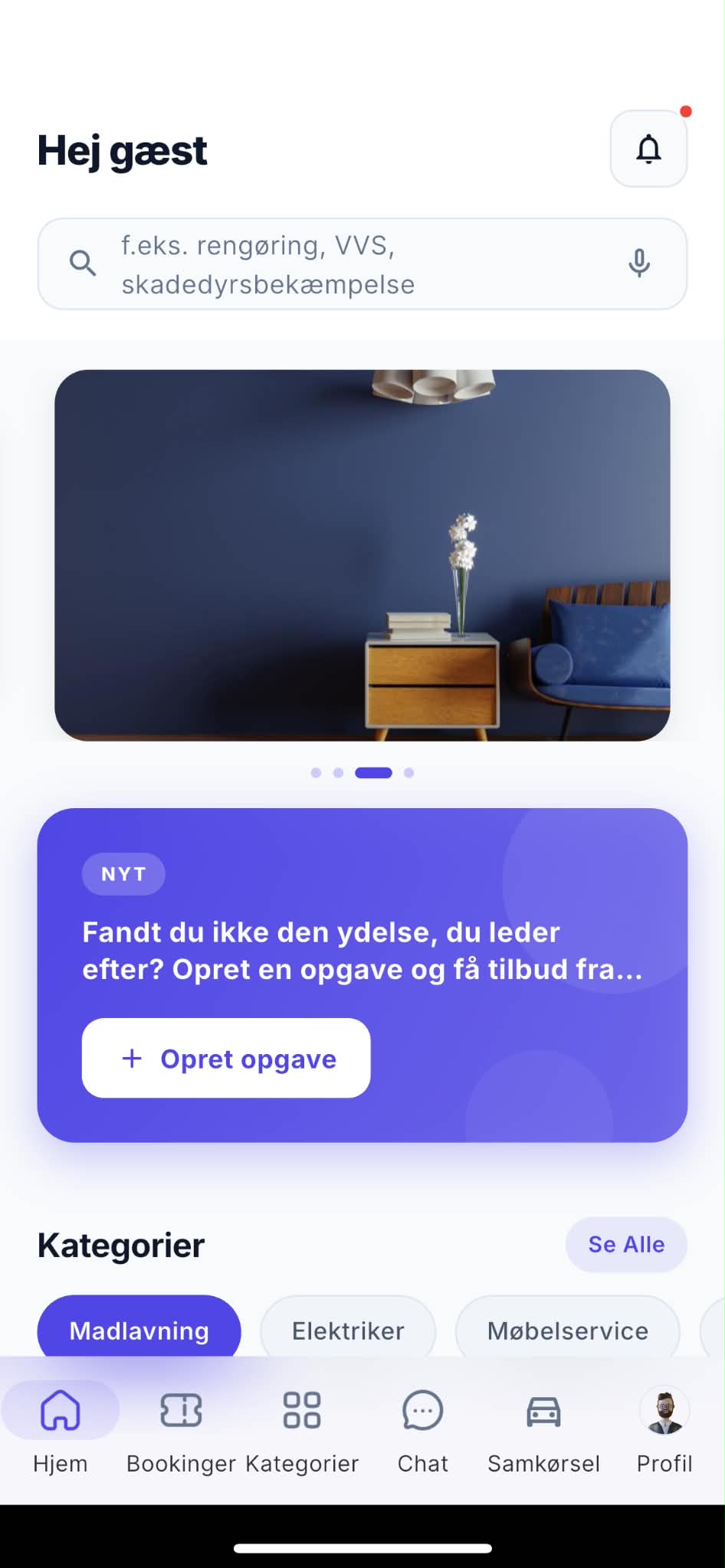Pick the Møbelservice category chip
Viewport: 725px width, 1568px height.
(567, 1330)
